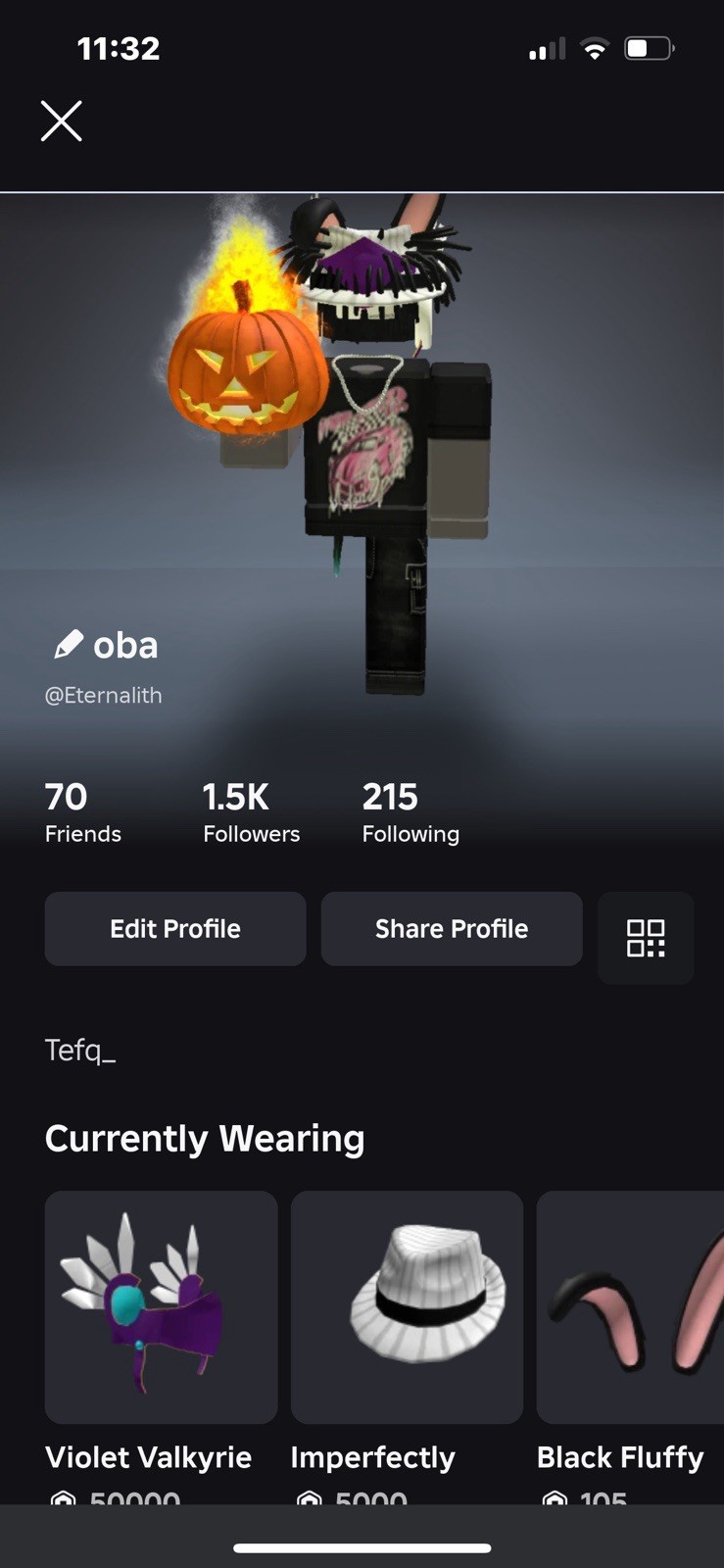724x1568 pixels.
Task: Tap the battery indicator in status bar
Action: [x=649, y=46]
